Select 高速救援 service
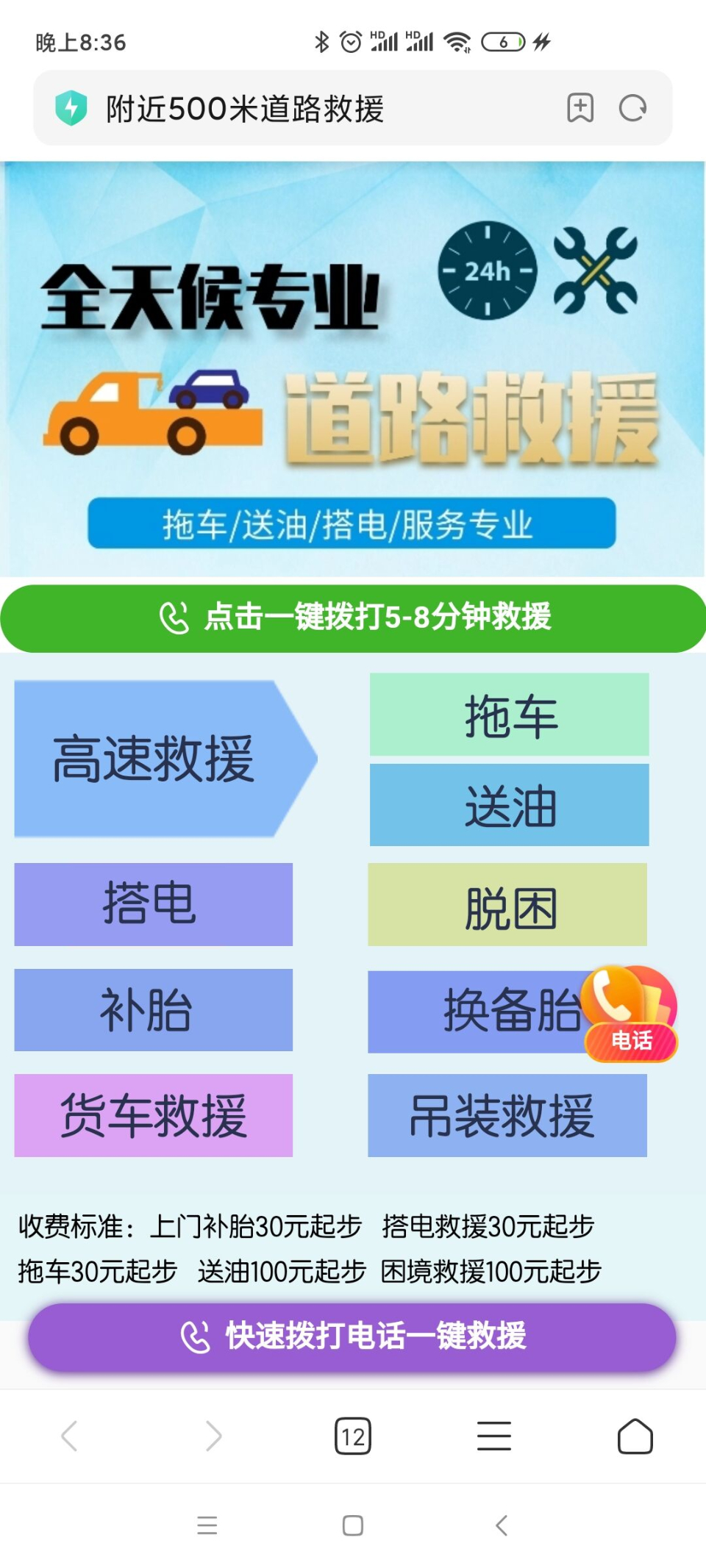The image size is (706, 1568). coord(165,759)
